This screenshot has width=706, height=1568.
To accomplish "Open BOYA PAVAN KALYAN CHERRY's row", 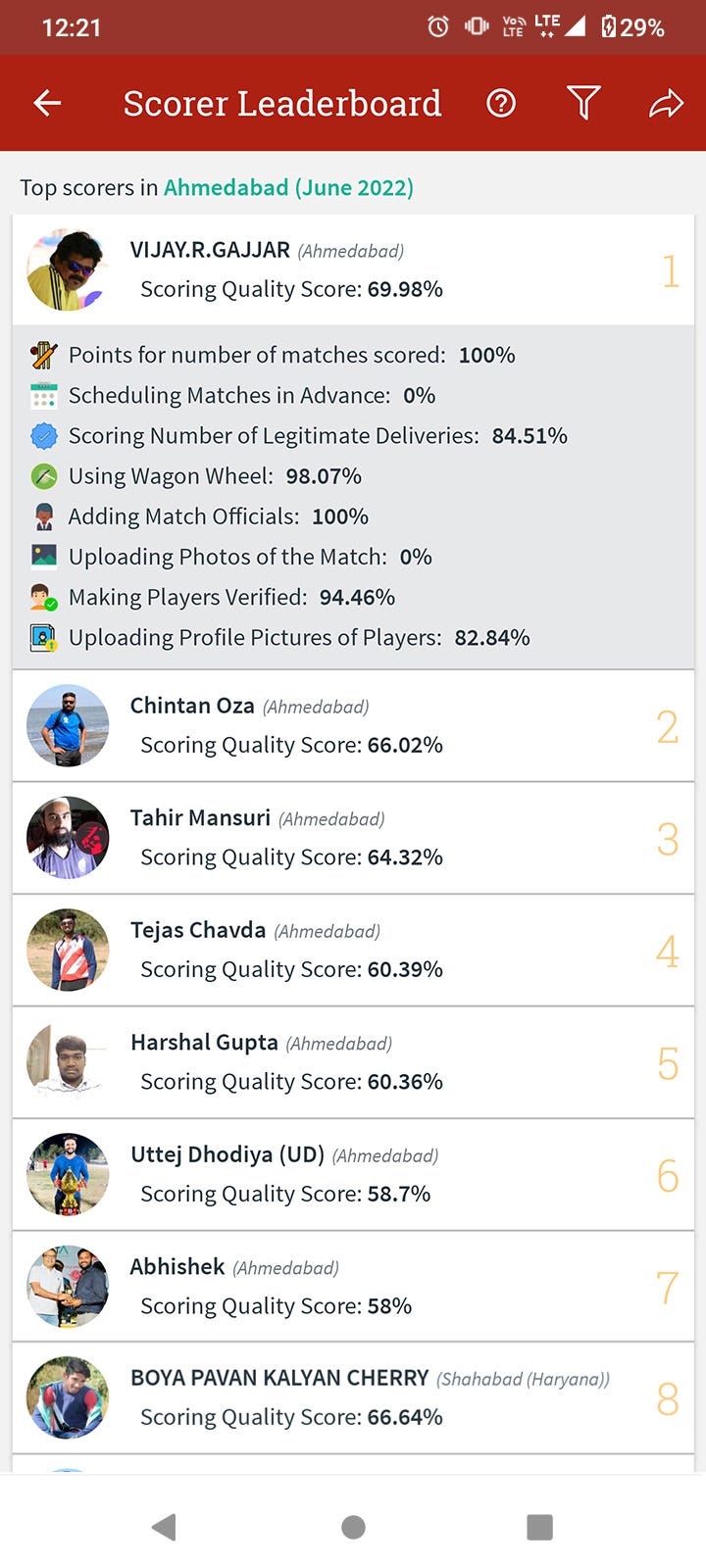I will [353, 1398].
